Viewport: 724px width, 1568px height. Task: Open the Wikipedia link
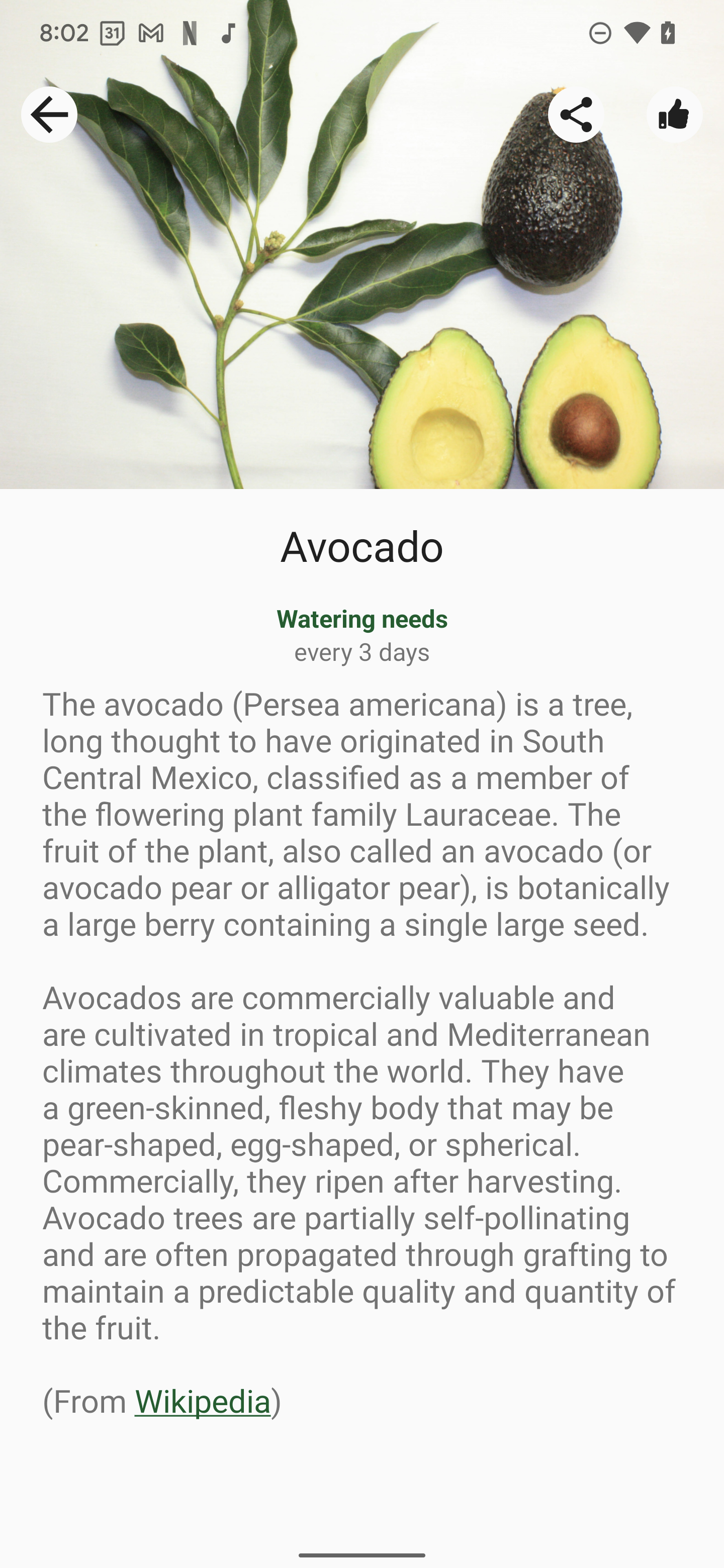pyautogui.click(x=202, y=1400)
